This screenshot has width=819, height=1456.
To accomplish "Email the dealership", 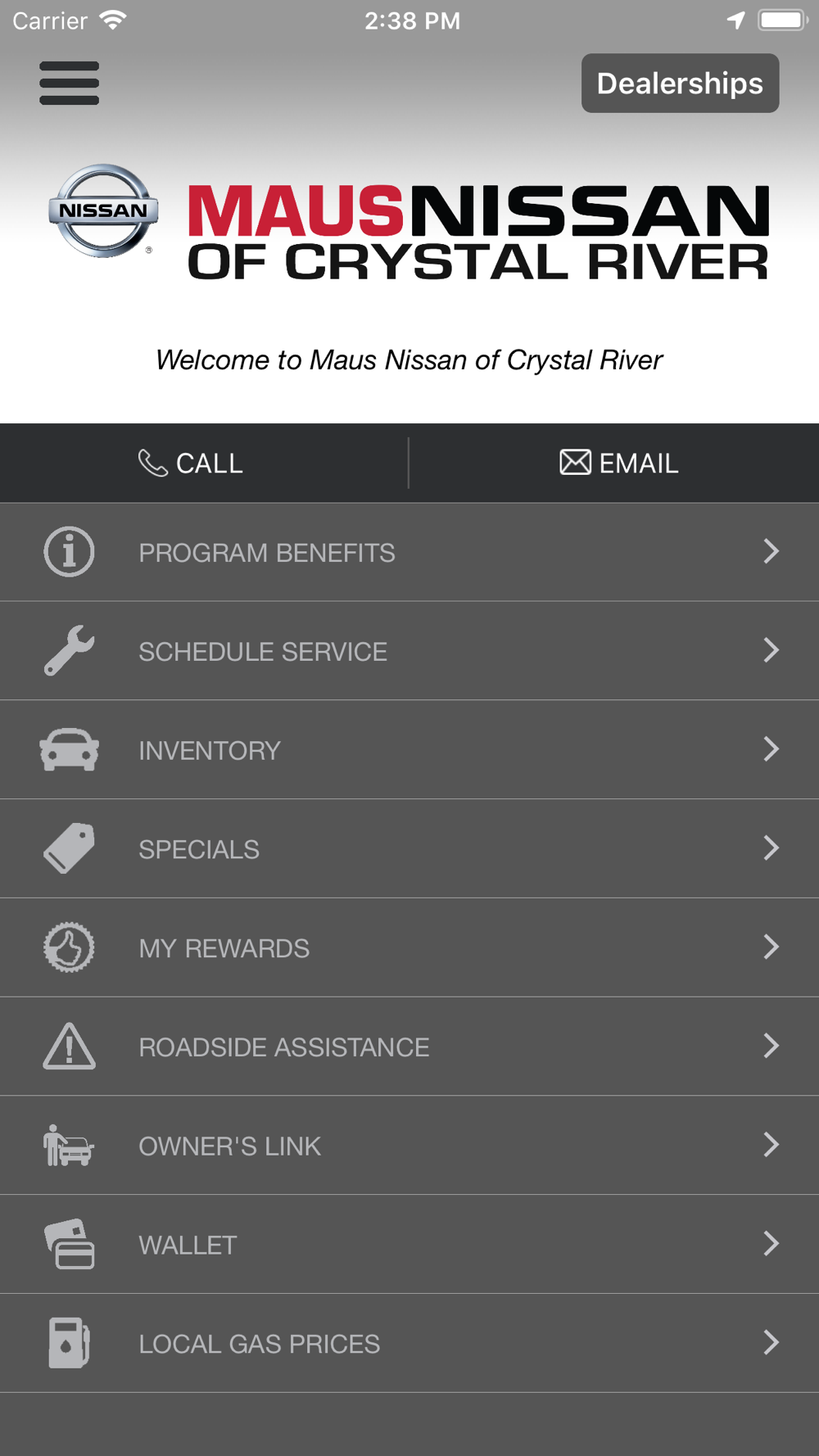I will 614,463.
